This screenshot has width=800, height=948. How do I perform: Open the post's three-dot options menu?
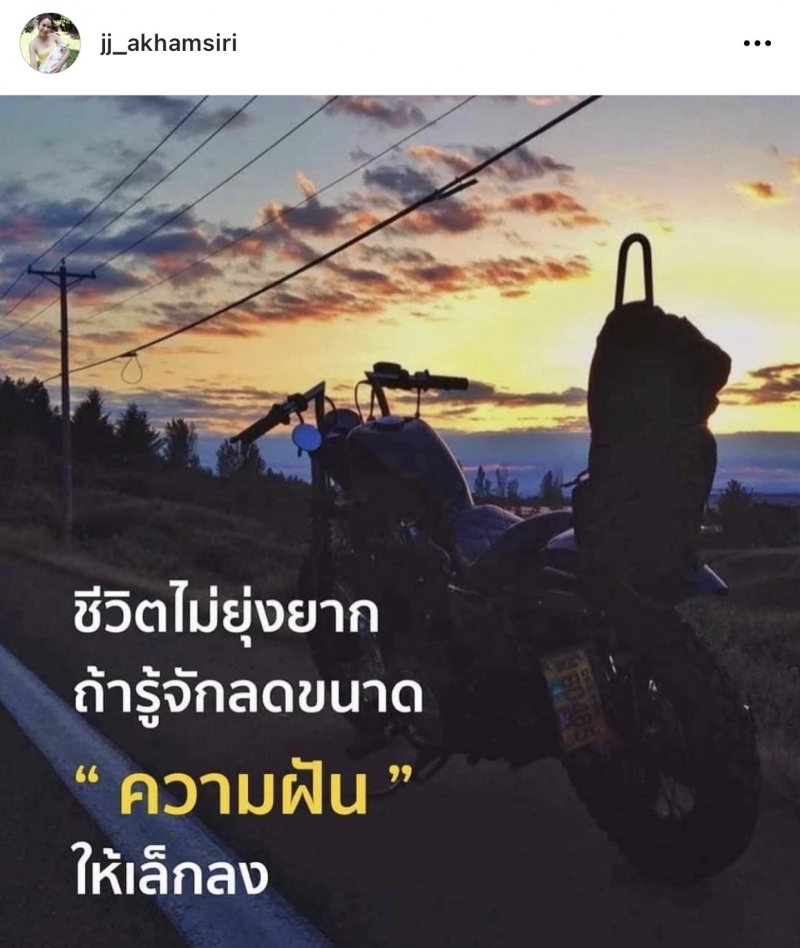[x=757, y=44]
